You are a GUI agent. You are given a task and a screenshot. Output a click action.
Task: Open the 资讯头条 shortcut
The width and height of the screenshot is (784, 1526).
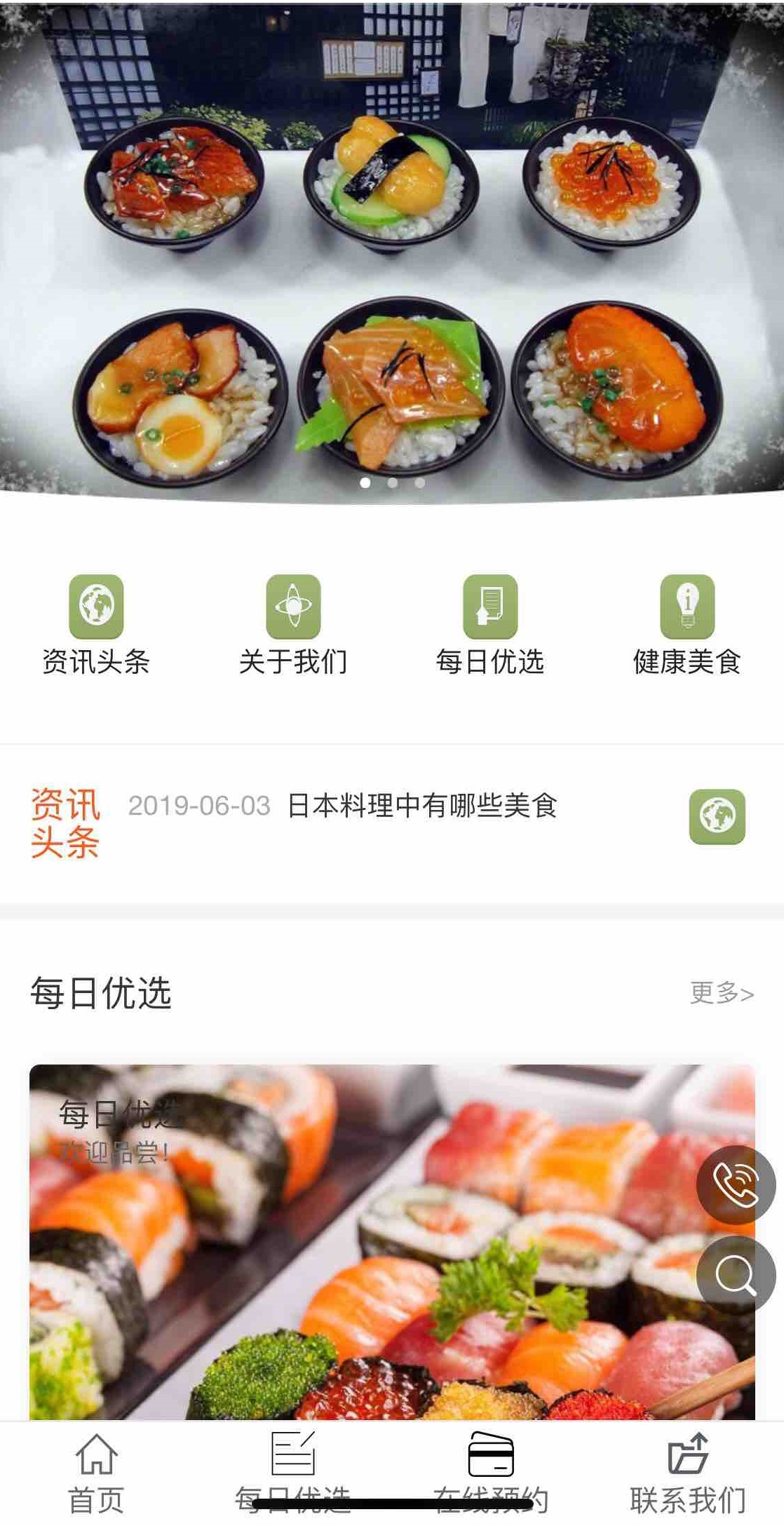pyautogui.click(x=96, y=623)
